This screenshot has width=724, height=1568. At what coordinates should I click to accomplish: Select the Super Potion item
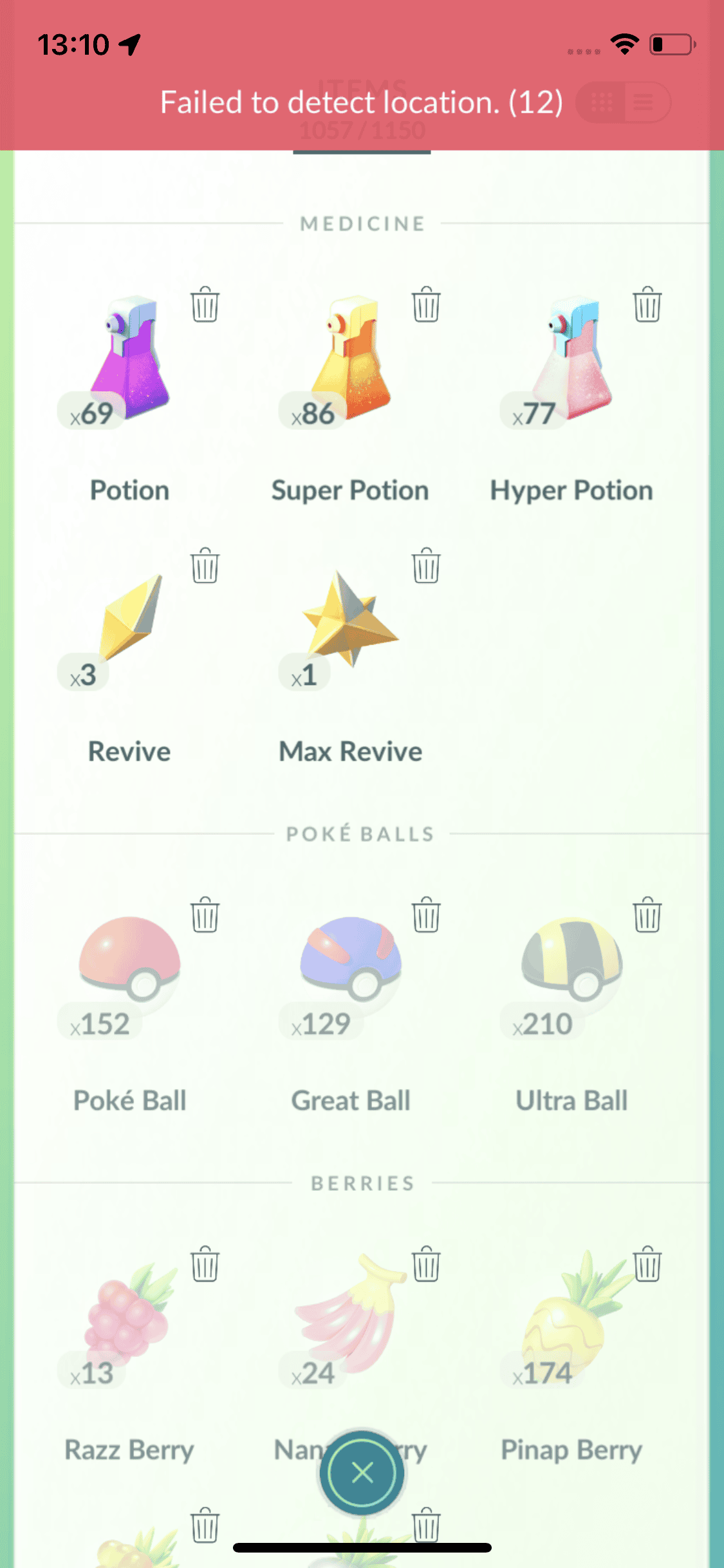pyautogui.click(x=351, y=360)
